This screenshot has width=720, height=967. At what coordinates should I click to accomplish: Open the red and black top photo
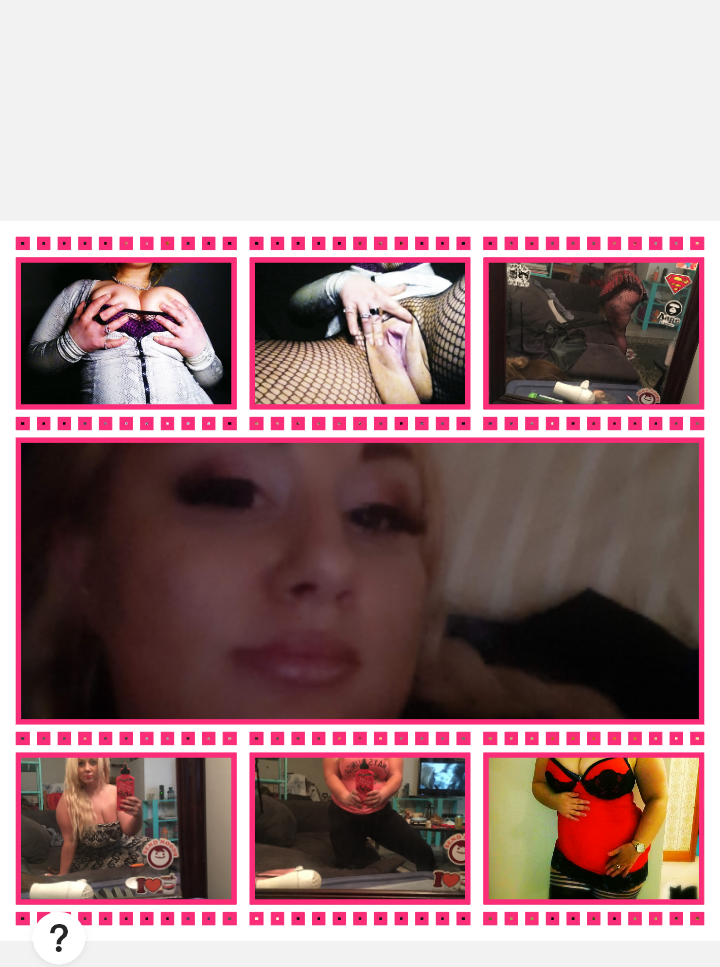(594, 828)
